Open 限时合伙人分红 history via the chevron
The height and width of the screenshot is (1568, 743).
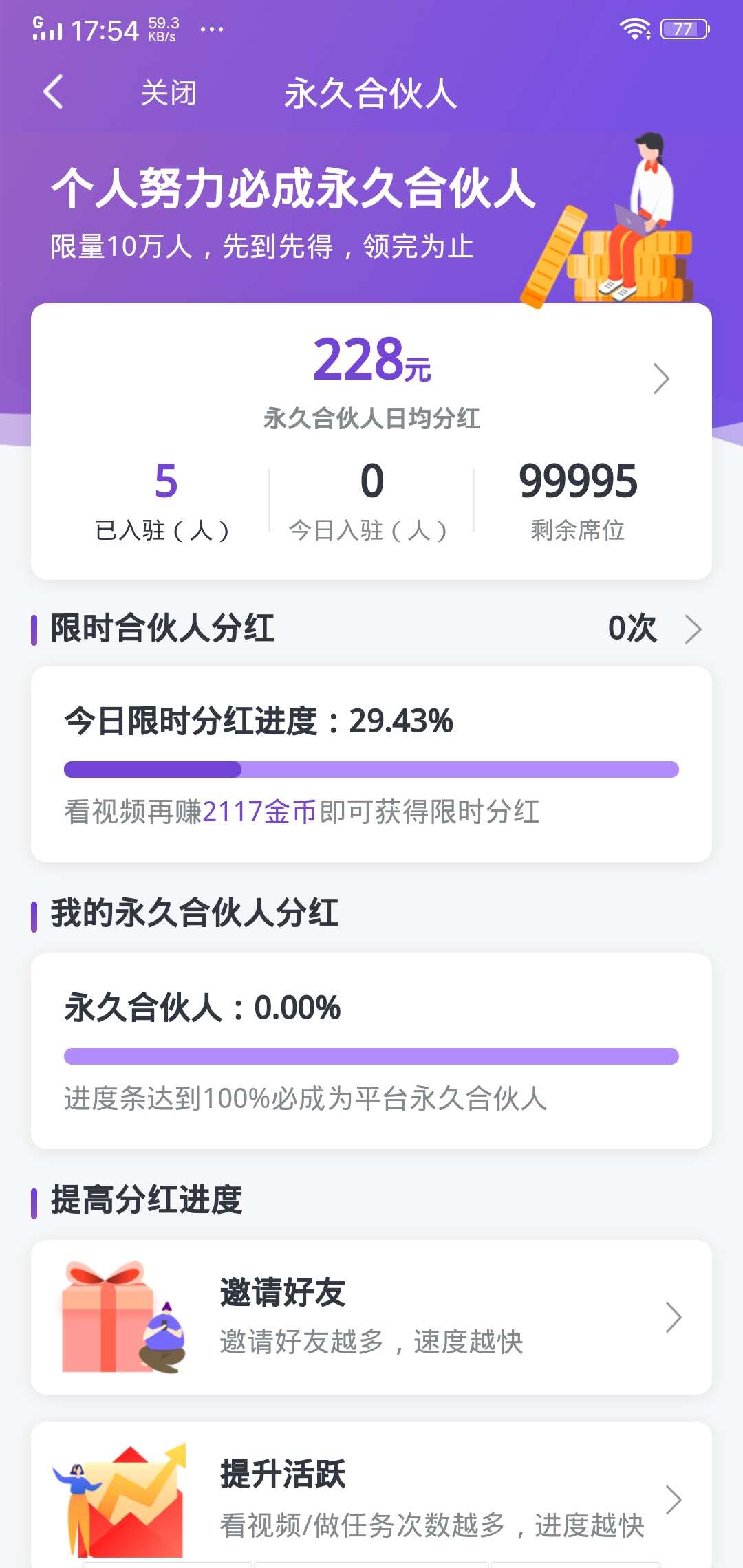(x=694, y=628)
